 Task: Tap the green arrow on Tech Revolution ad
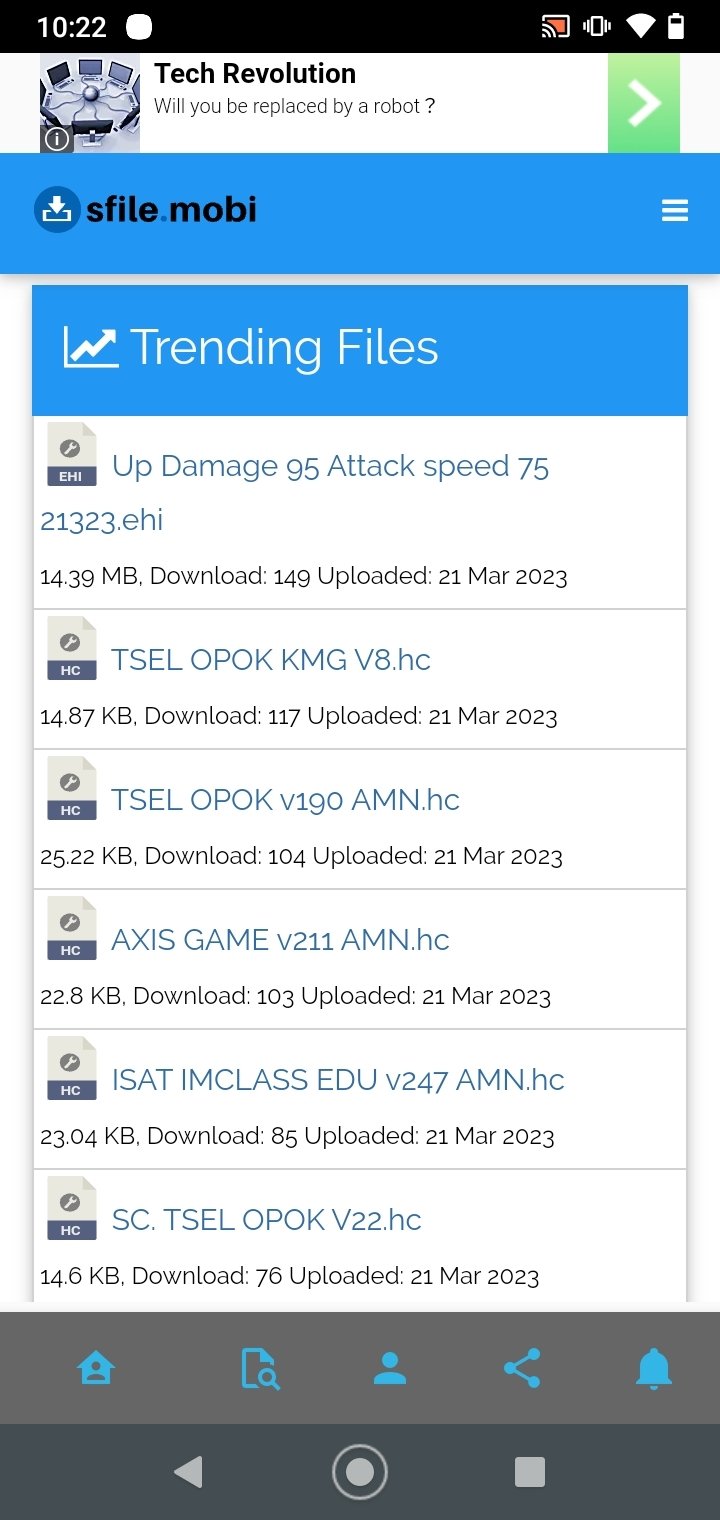click(x=643, y=103)
